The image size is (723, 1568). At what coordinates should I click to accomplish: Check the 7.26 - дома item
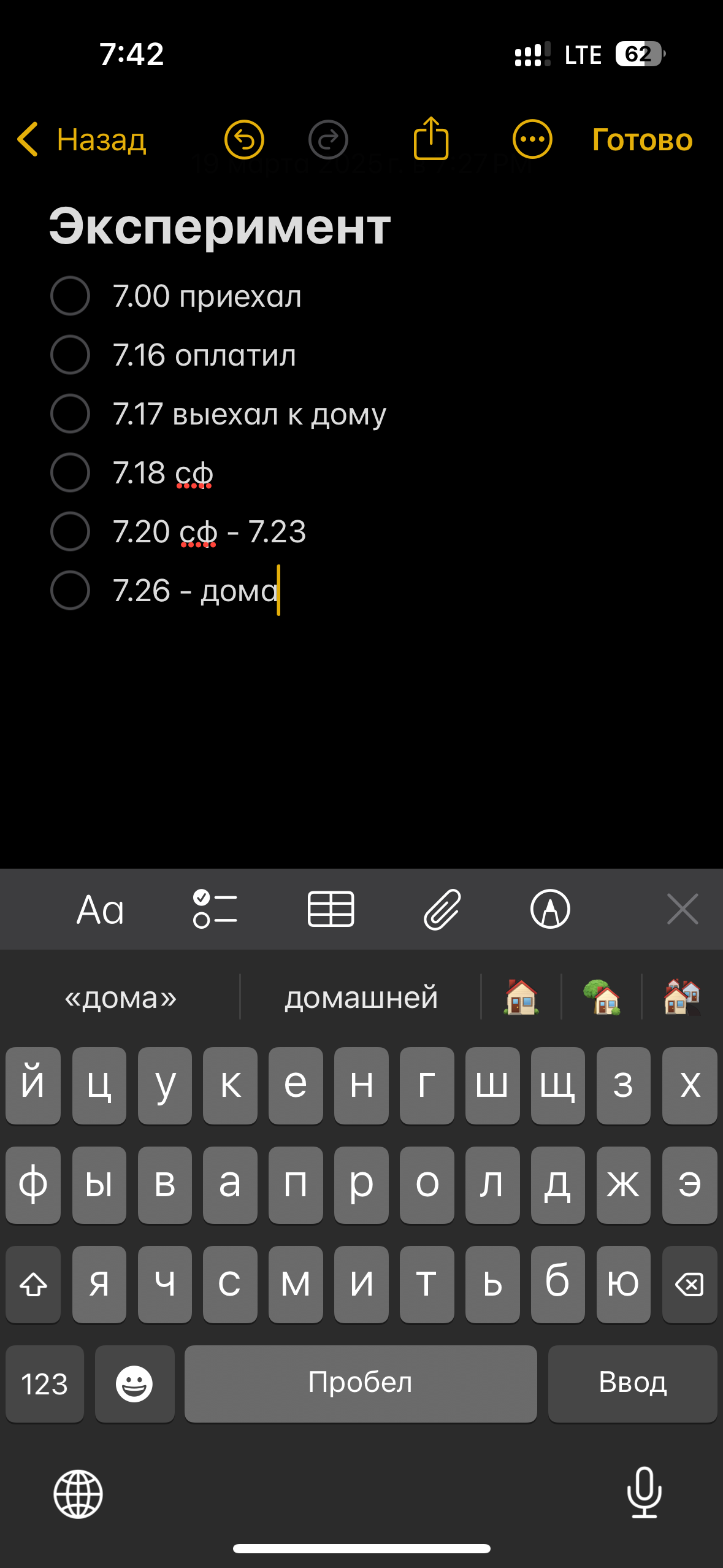[71, 590]
